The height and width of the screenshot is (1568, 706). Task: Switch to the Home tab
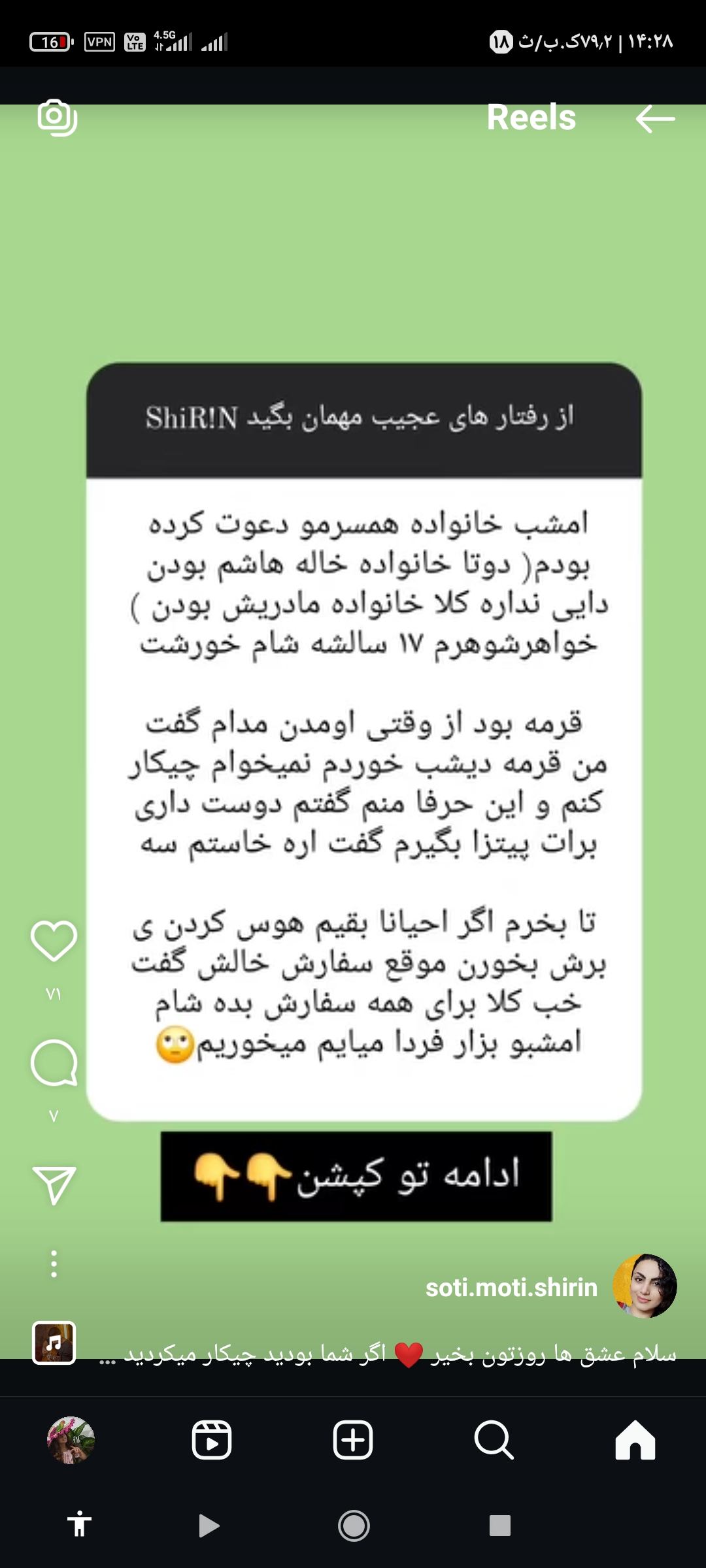coord(635,1440)
